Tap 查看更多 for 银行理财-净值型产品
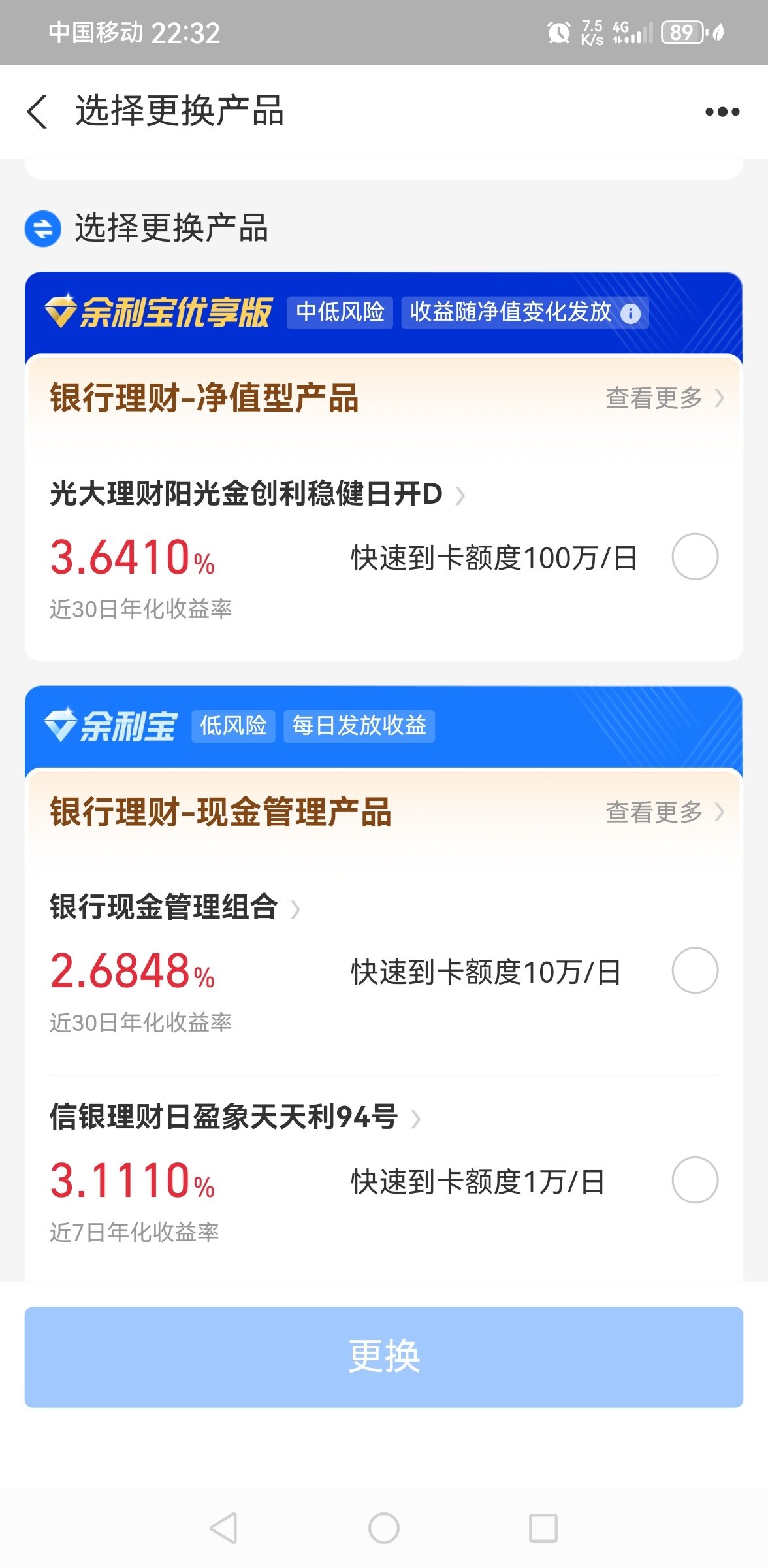Screen dimensions: 768x1568 pos(664,397)
